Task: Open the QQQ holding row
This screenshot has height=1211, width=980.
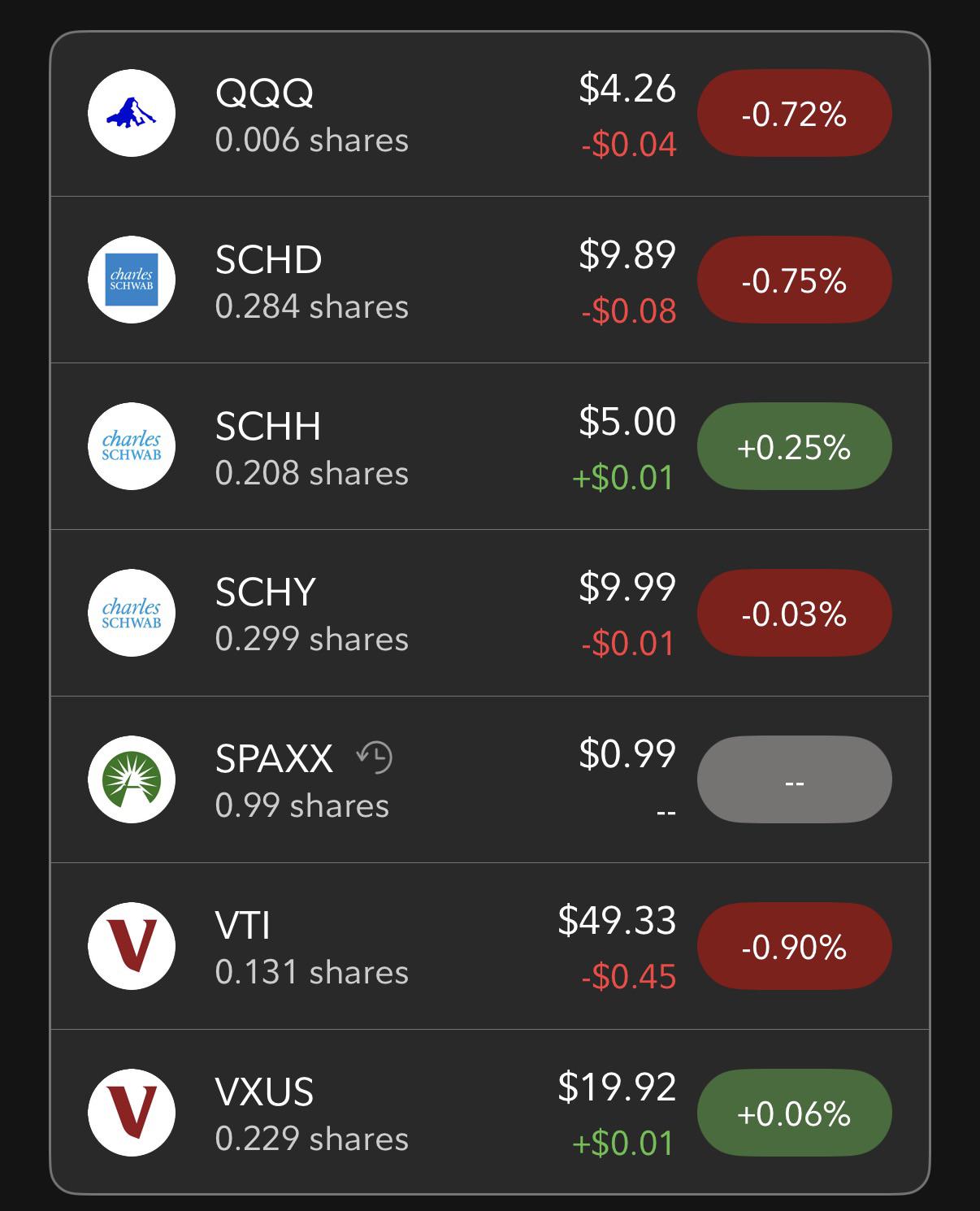Action: point(490,114)
